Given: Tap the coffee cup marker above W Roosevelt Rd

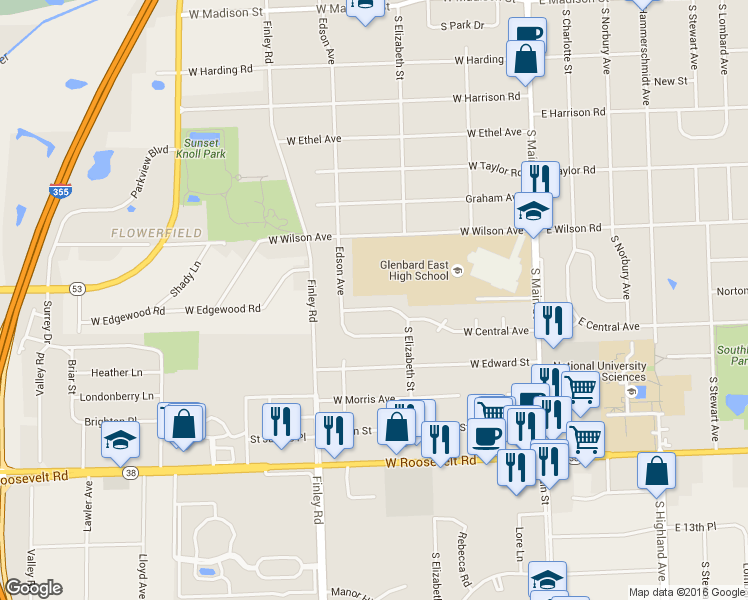Looking at the screenshot, I should point(487,436).
